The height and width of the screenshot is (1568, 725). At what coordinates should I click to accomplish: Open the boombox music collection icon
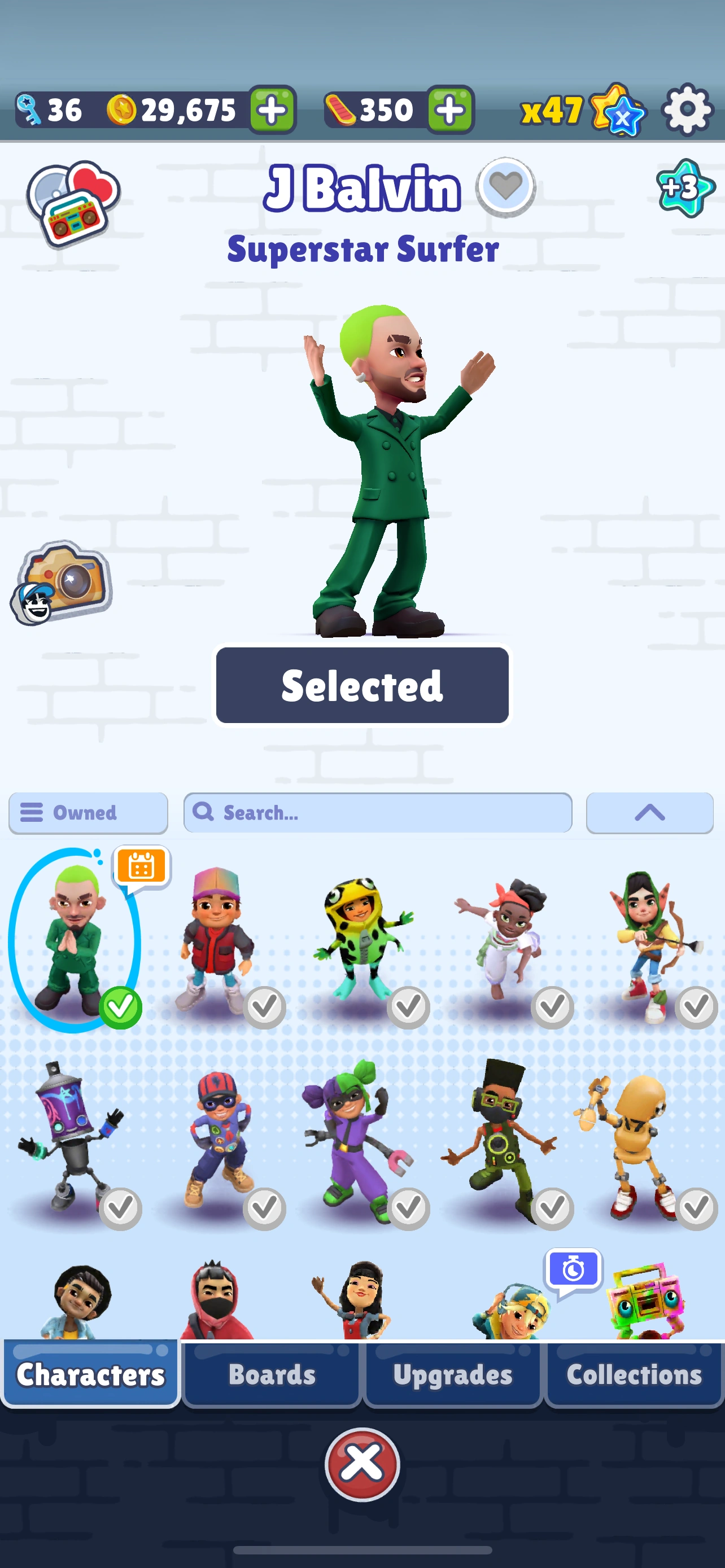73,204
